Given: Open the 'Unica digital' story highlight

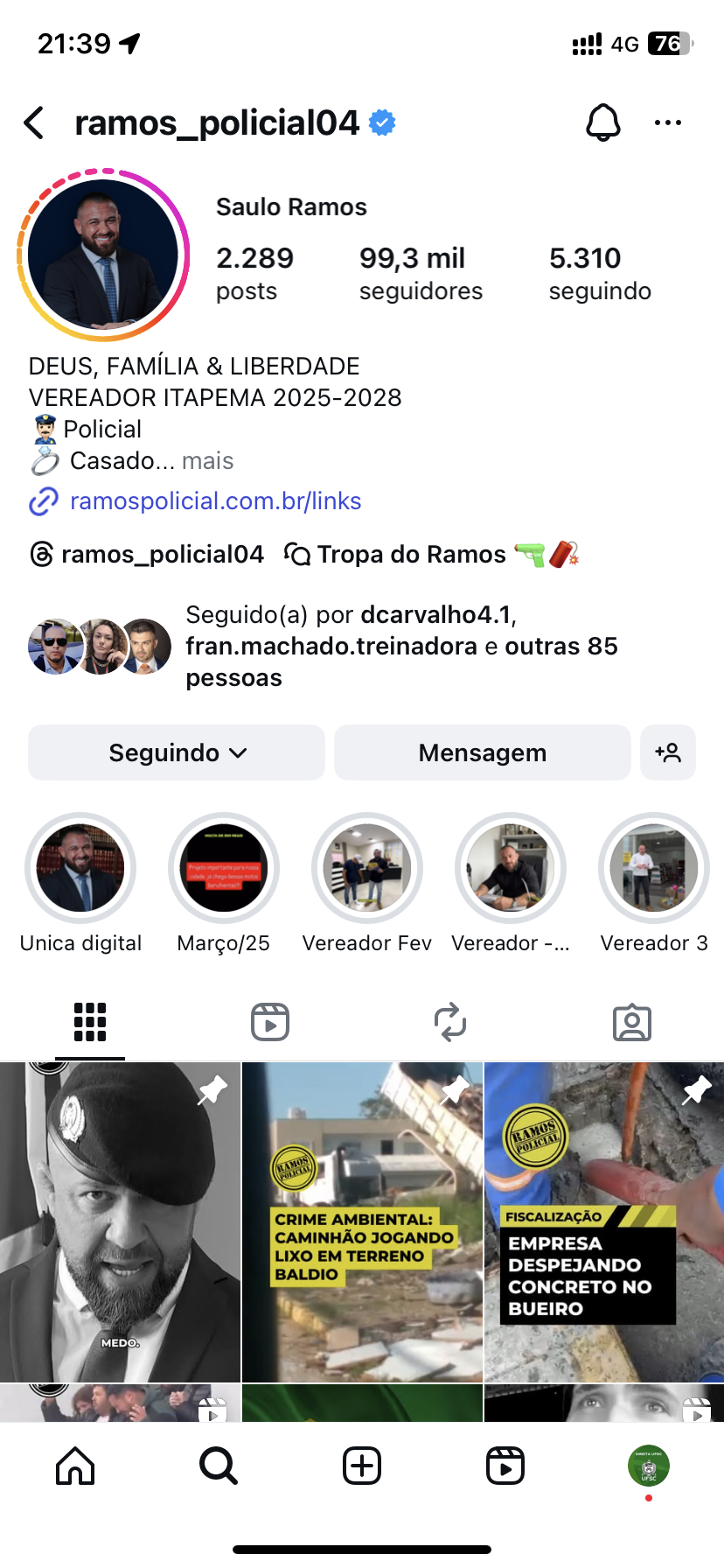Looking at the screenshot, I should pyautogui.click(x=80, y=868).
